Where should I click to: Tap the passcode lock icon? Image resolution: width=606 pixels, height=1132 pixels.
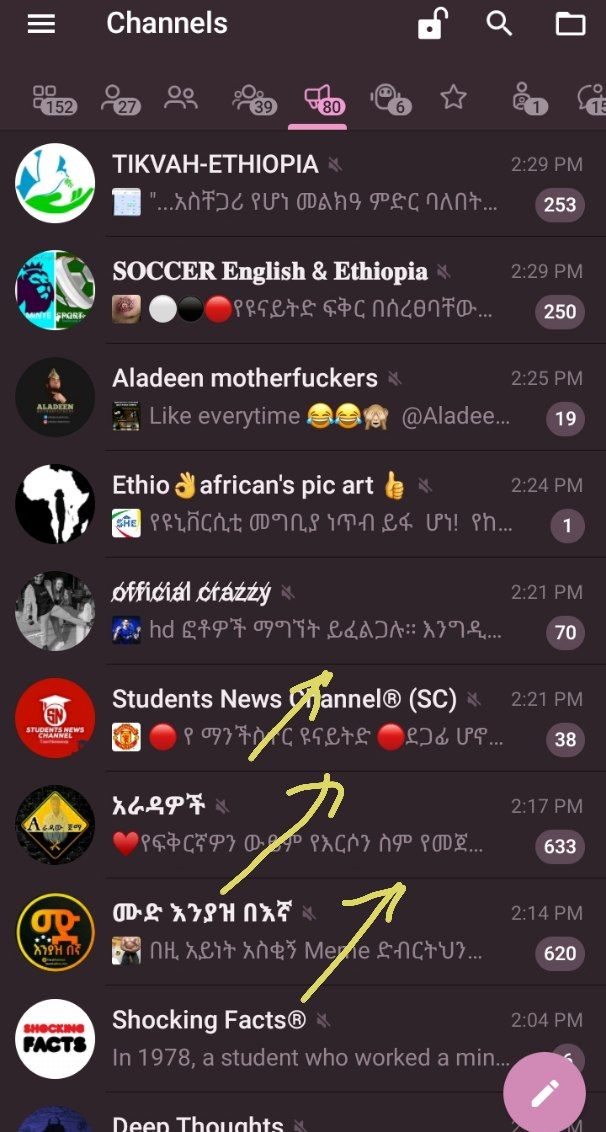click(432, 23)
